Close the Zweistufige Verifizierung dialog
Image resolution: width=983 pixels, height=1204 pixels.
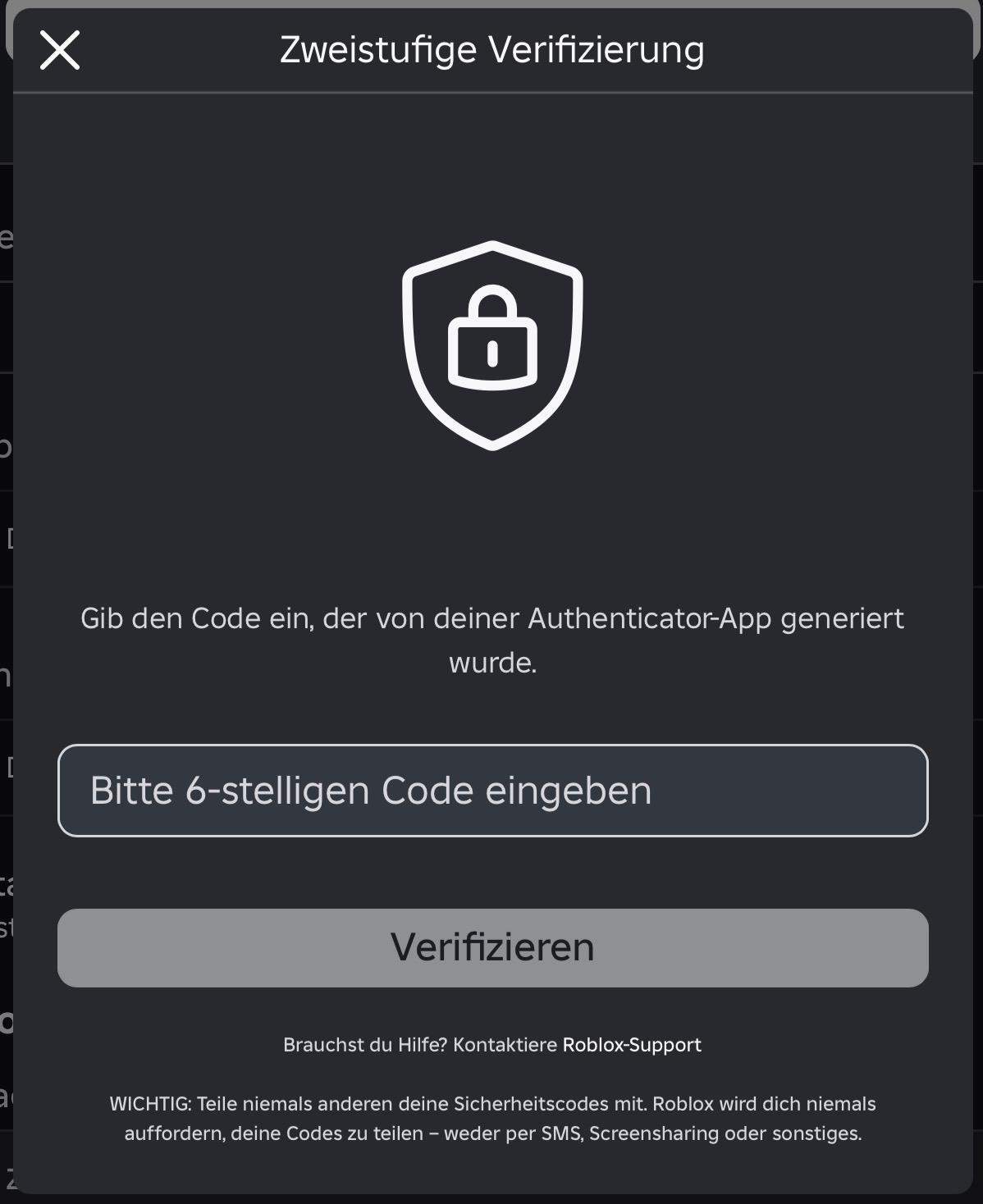(61, 52)
